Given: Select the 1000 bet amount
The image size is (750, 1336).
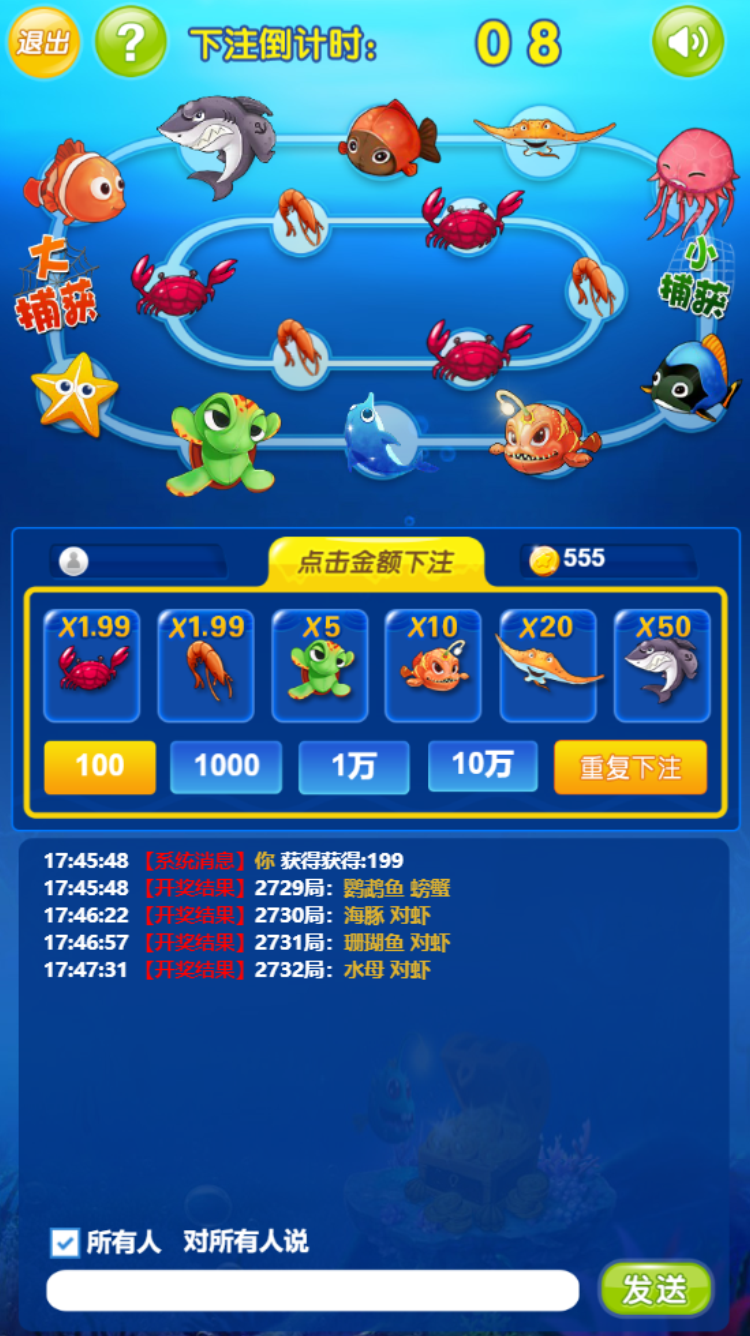Looking at the screenshot, I should coord(226,767).
